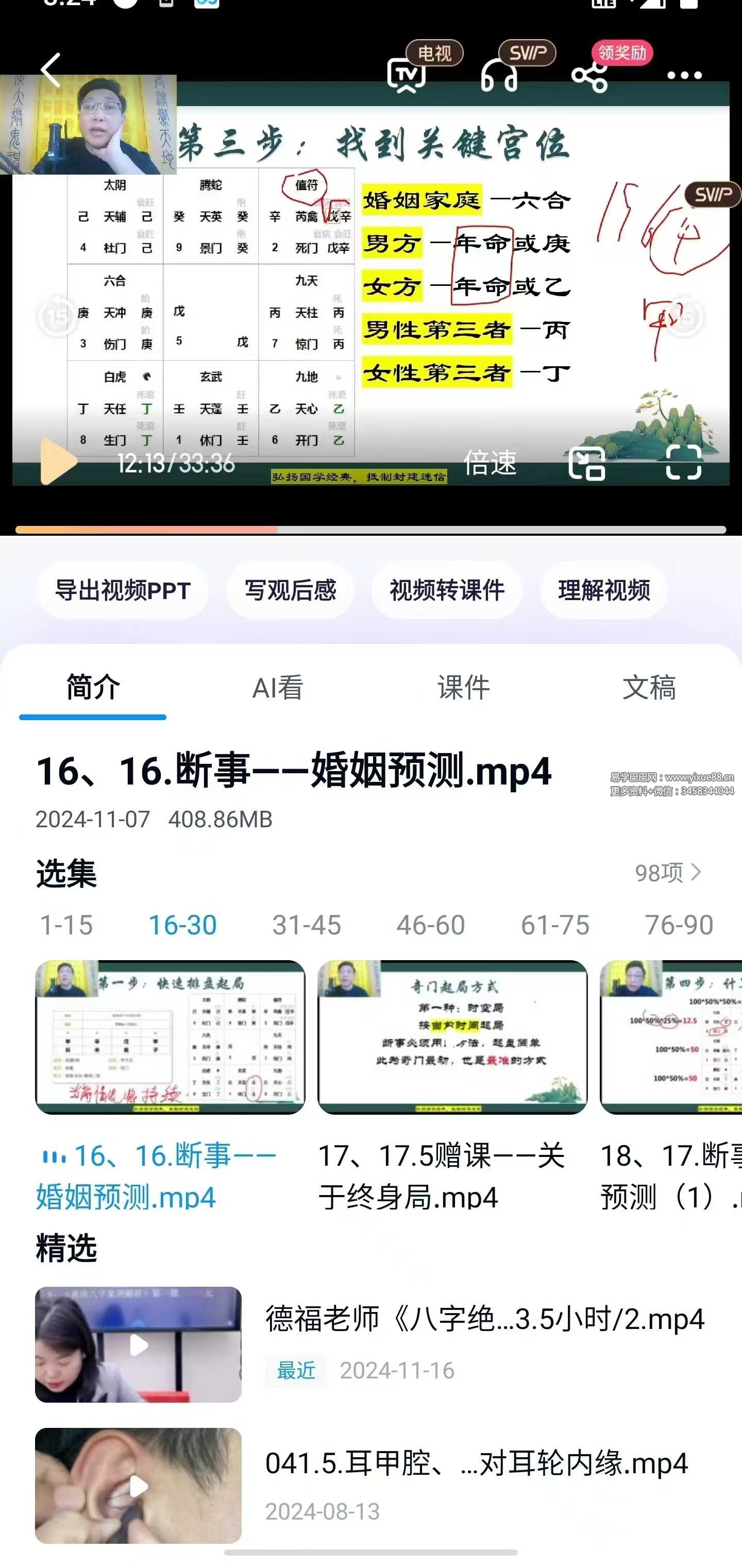Open the three-dot overflow menu

click(x=684, y=76)
